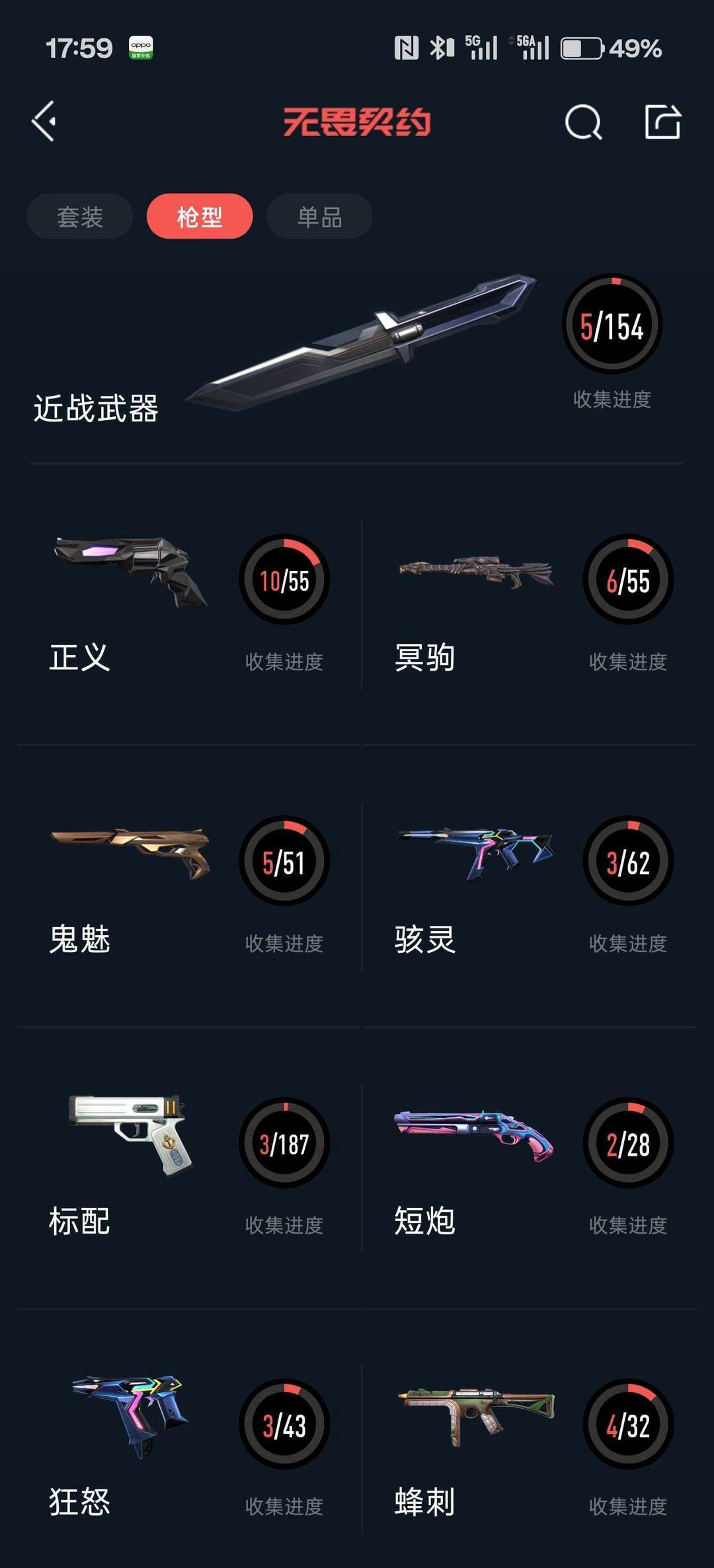Switch to the 单品 tab
The image size is (714, 1568).
click(320, 216)
